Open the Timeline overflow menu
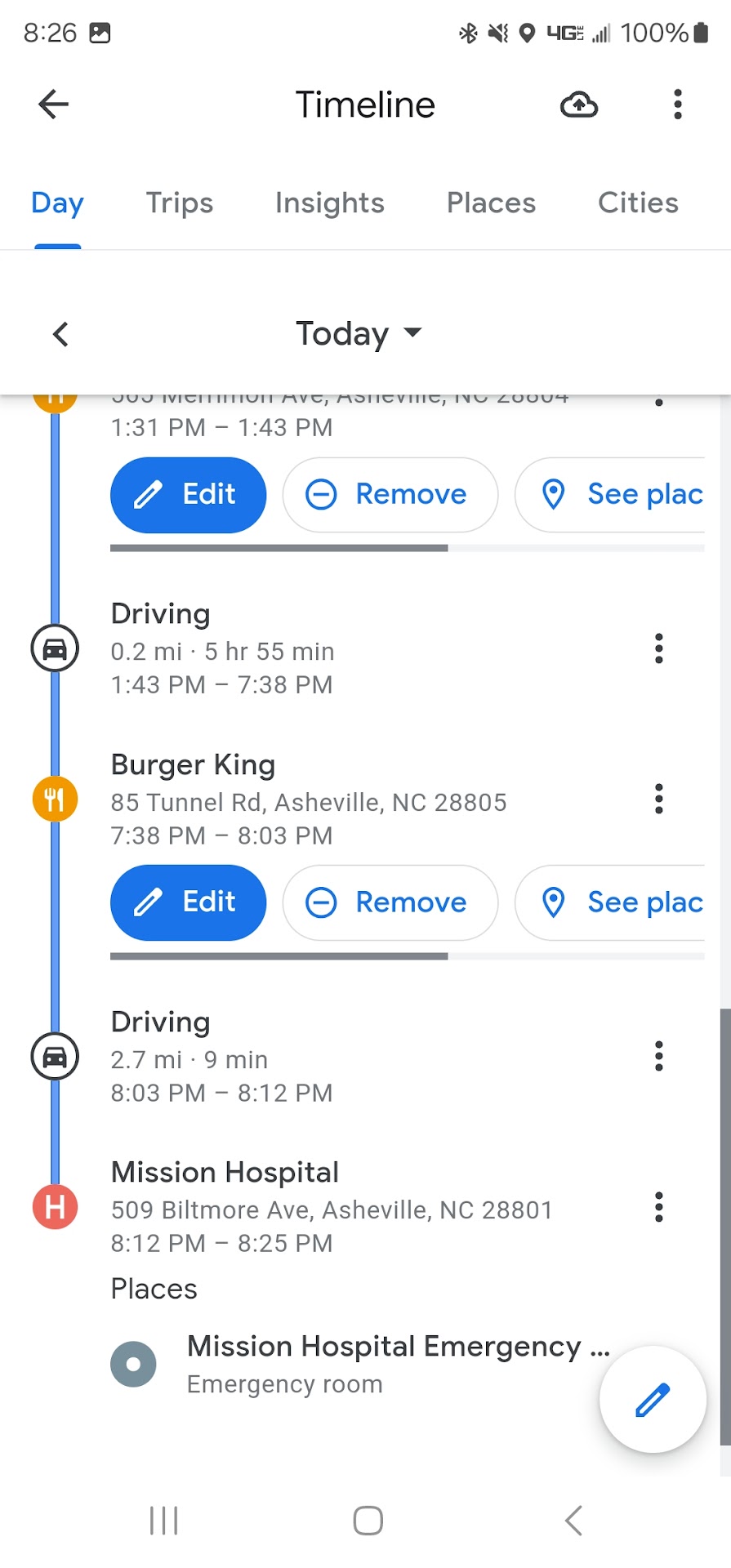 coord(677,105)
